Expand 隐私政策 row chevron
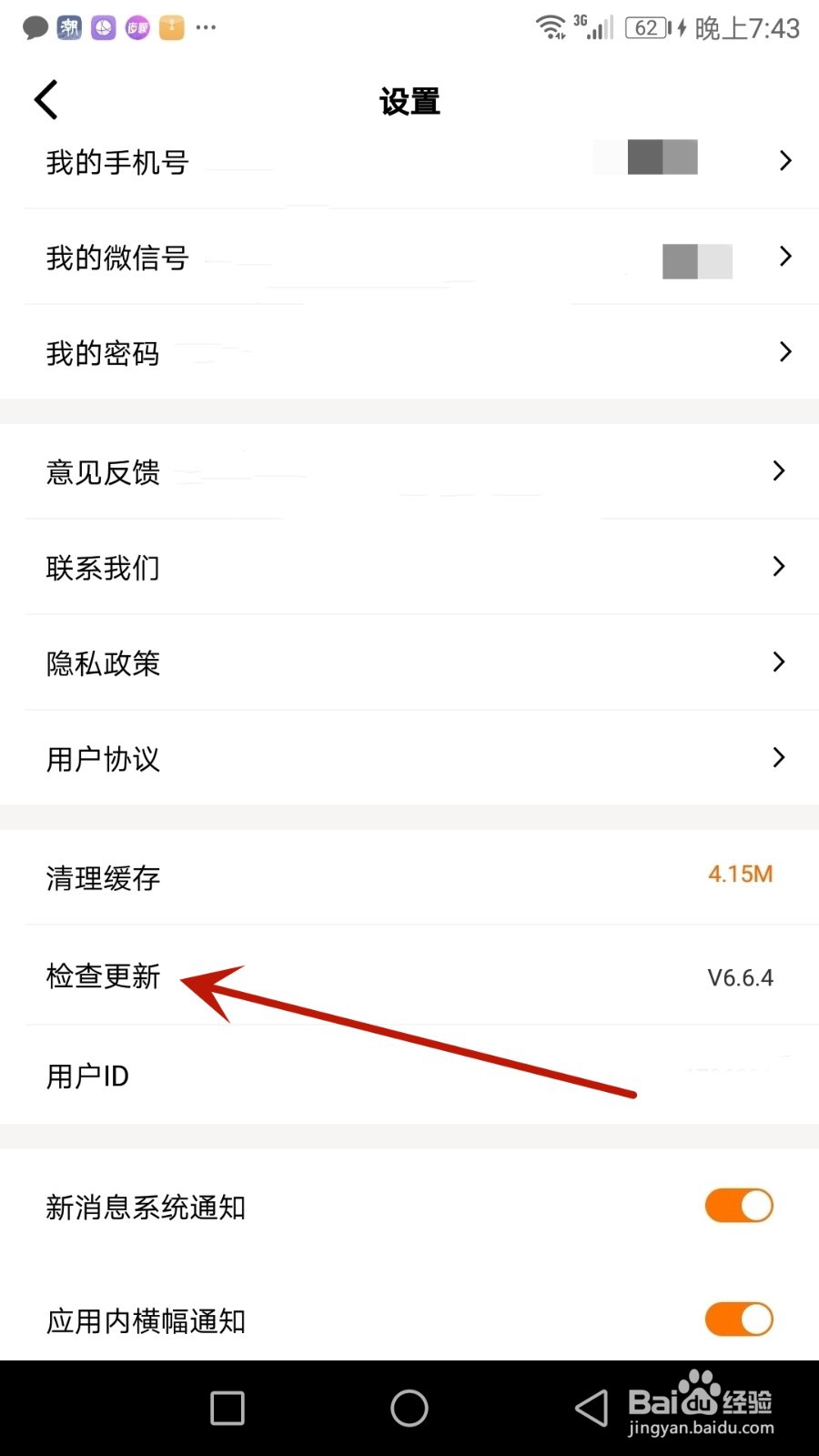 [778, 662]
